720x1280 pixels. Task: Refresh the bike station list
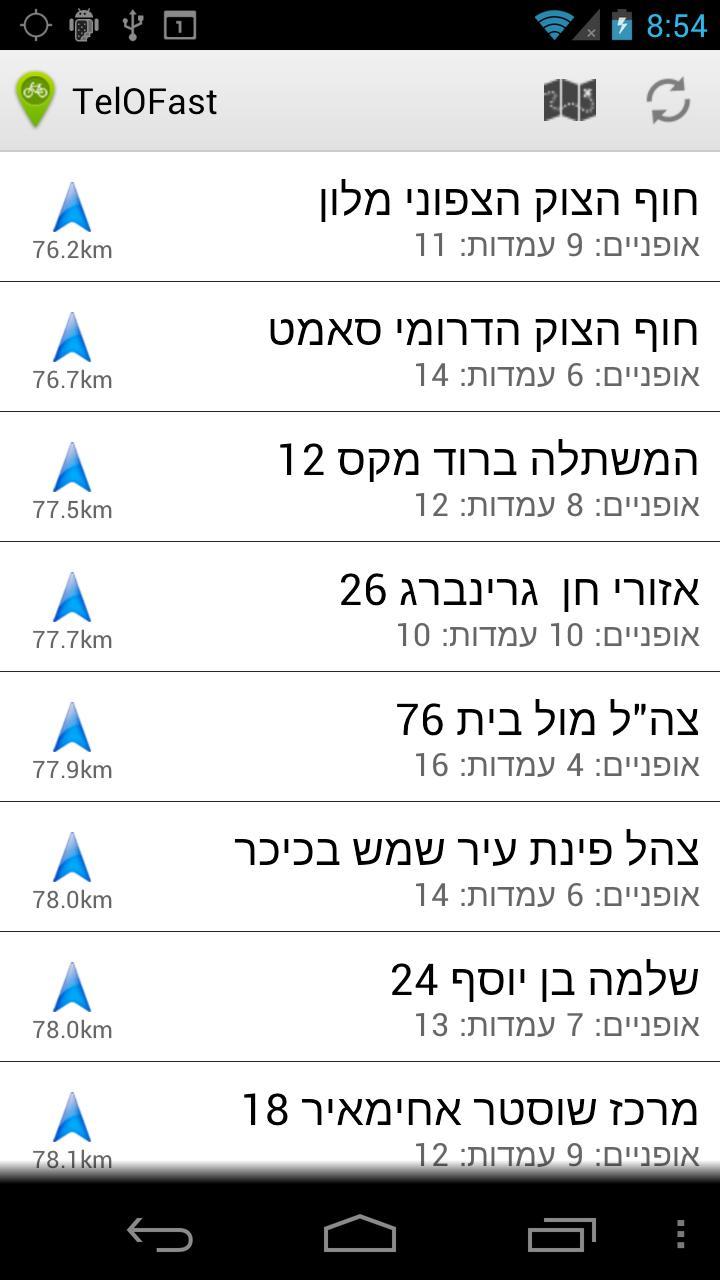[668, 101]
